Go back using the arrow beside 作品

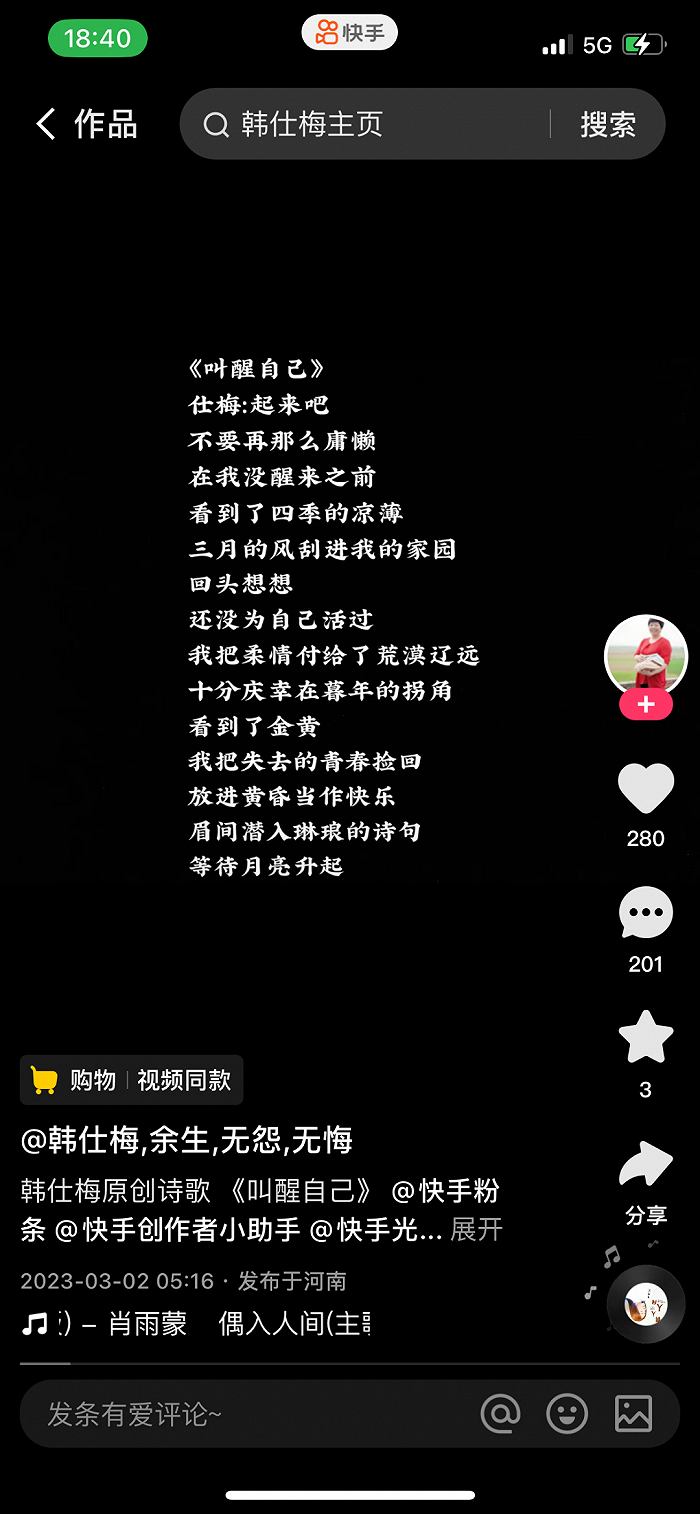click(x=46, y=124)
